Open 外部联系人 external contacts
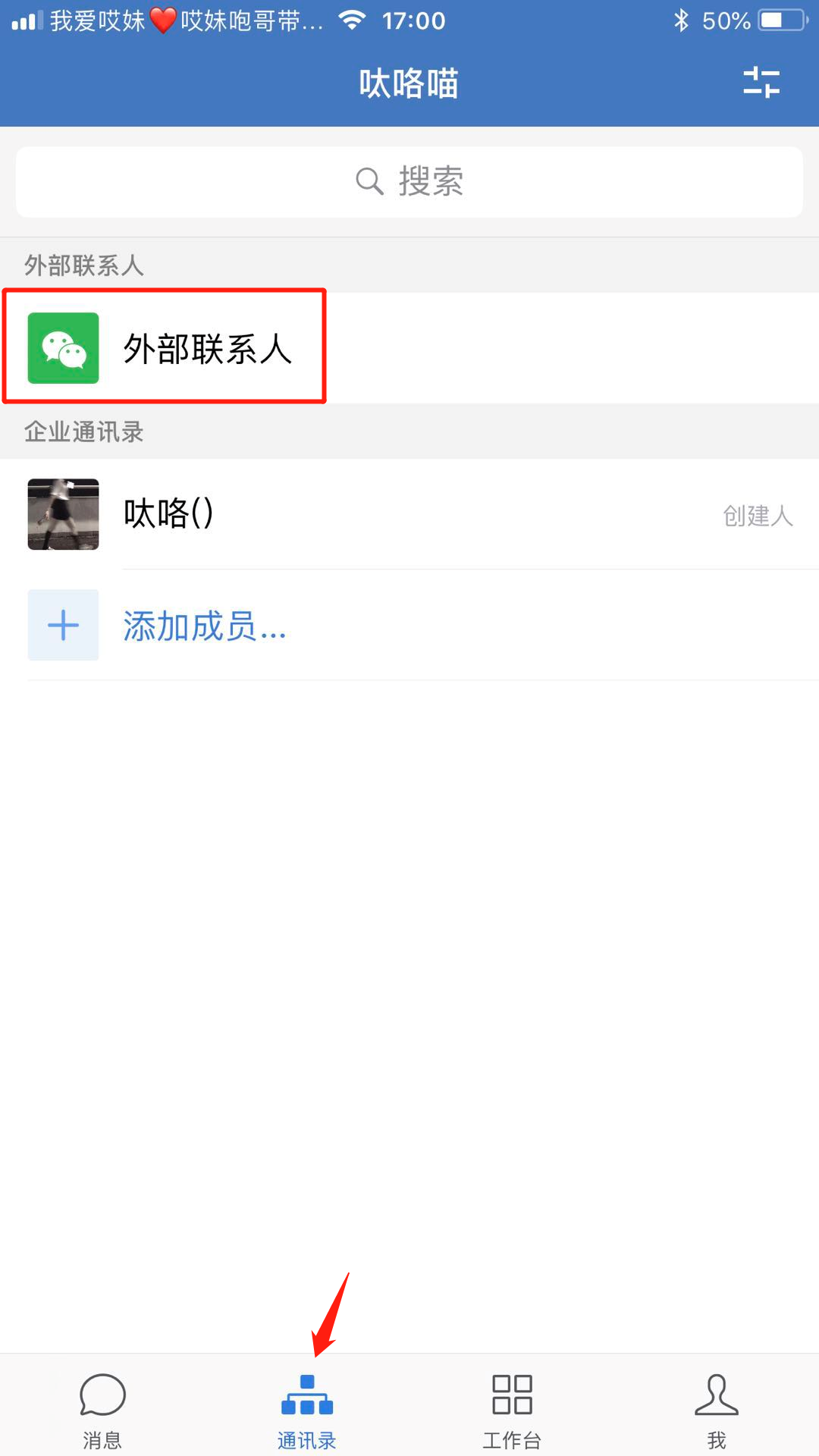Image resolution: width=819 pixels, height=1456 pixels. point(205,348)
